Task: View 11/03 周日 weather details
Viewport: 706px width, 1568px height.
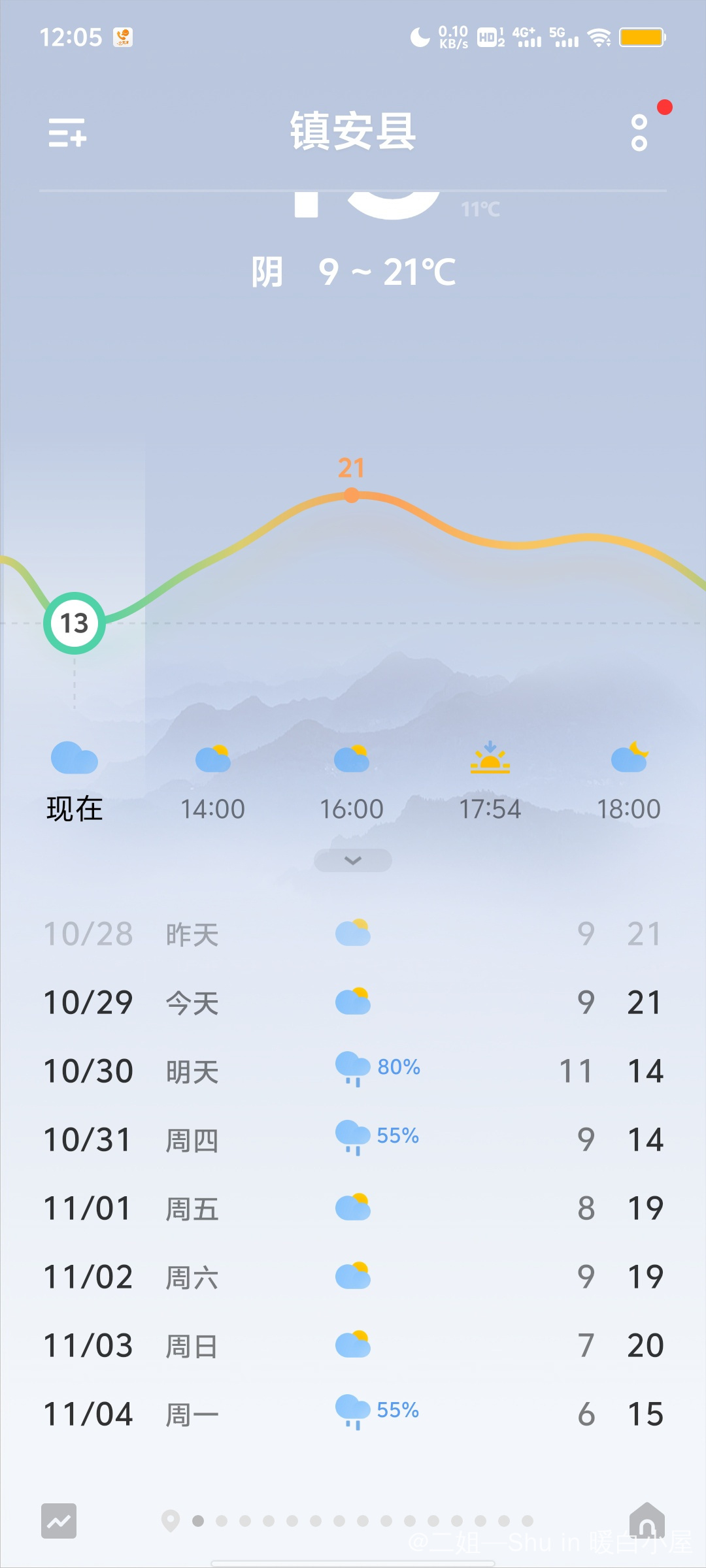Action: point(353,1345)
